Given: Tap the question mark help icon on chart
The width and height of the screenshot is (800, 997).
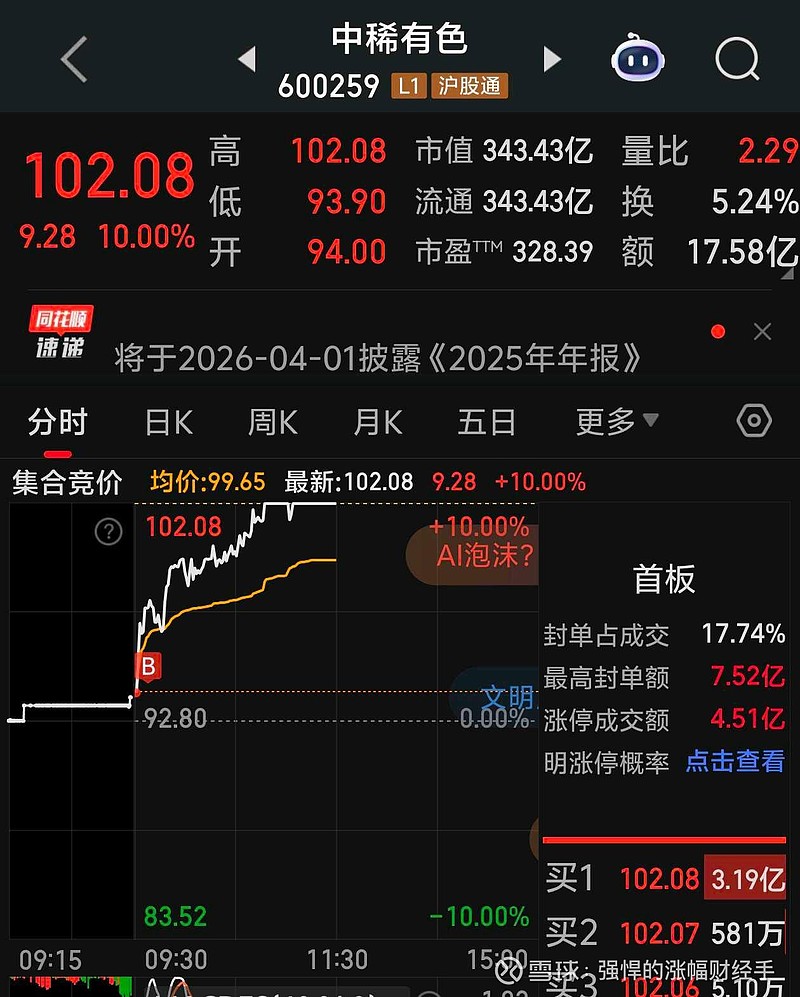Looking at the screenshot, I should (107, 532).
